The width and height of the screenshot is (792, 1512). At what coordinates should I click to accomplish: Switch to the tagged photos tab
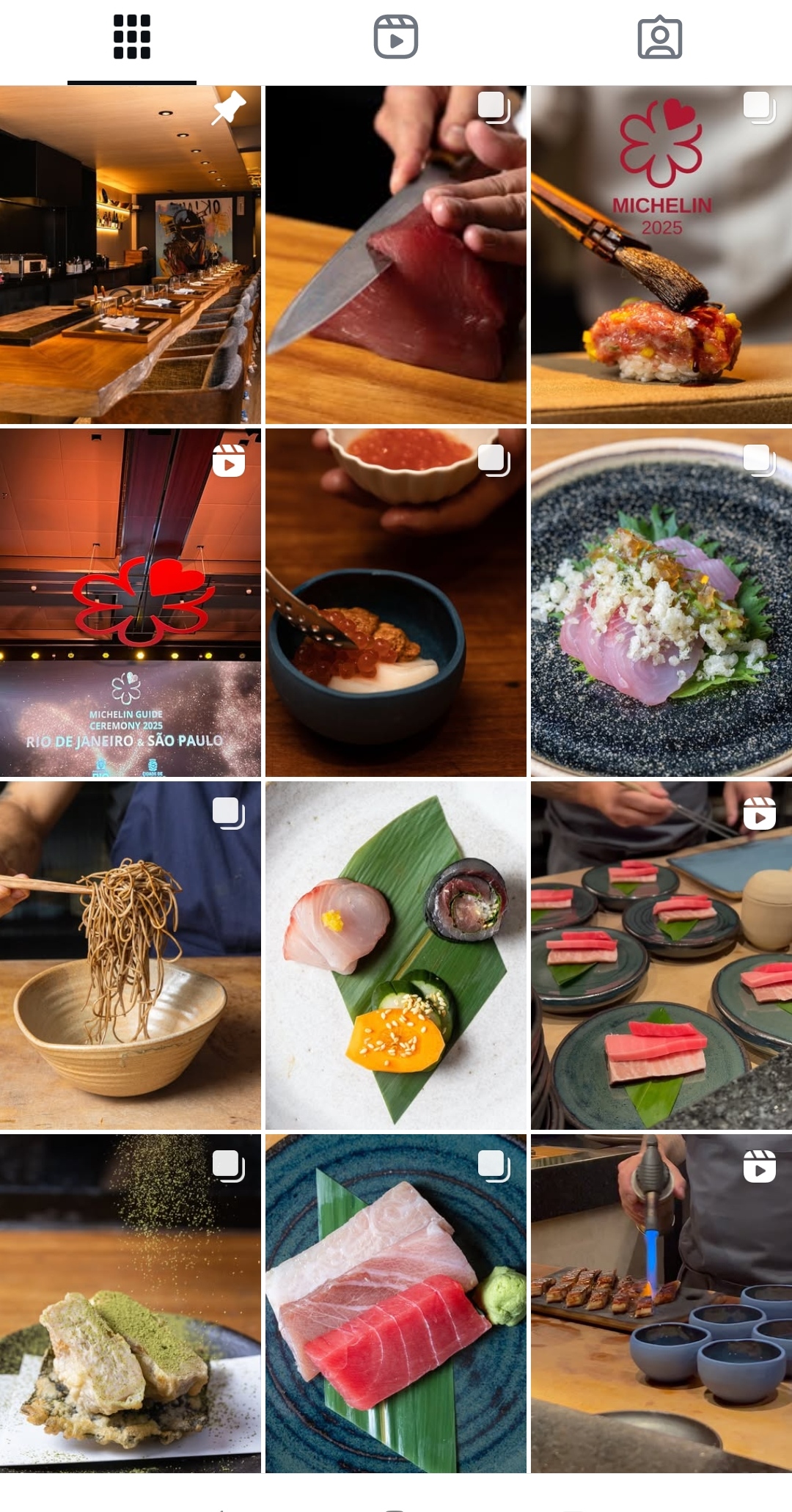point(660,37)
